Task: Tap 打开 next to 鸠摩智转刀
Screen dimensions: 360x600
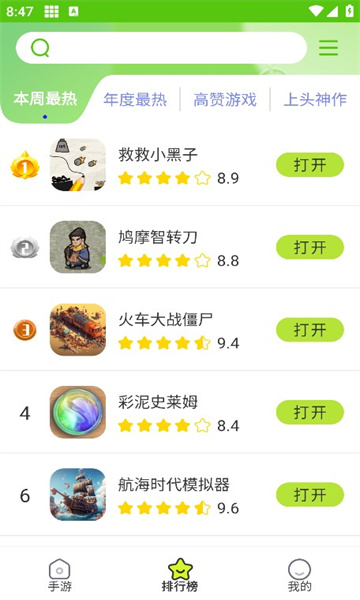Action: [310, 247]
